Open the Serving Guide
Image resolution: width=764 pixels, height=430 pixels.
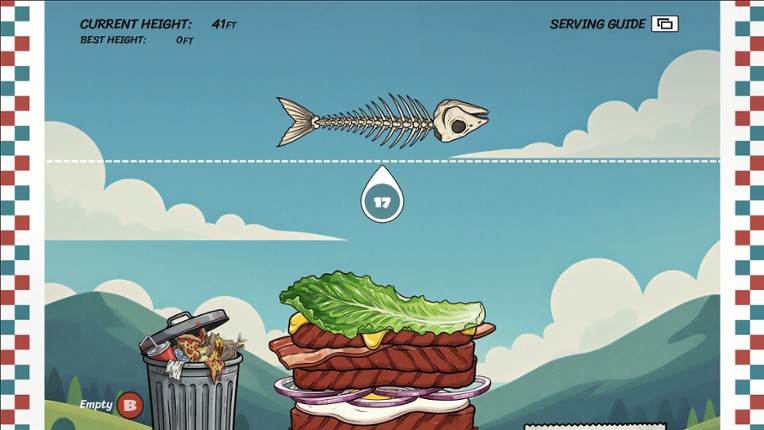pos(664,24)
